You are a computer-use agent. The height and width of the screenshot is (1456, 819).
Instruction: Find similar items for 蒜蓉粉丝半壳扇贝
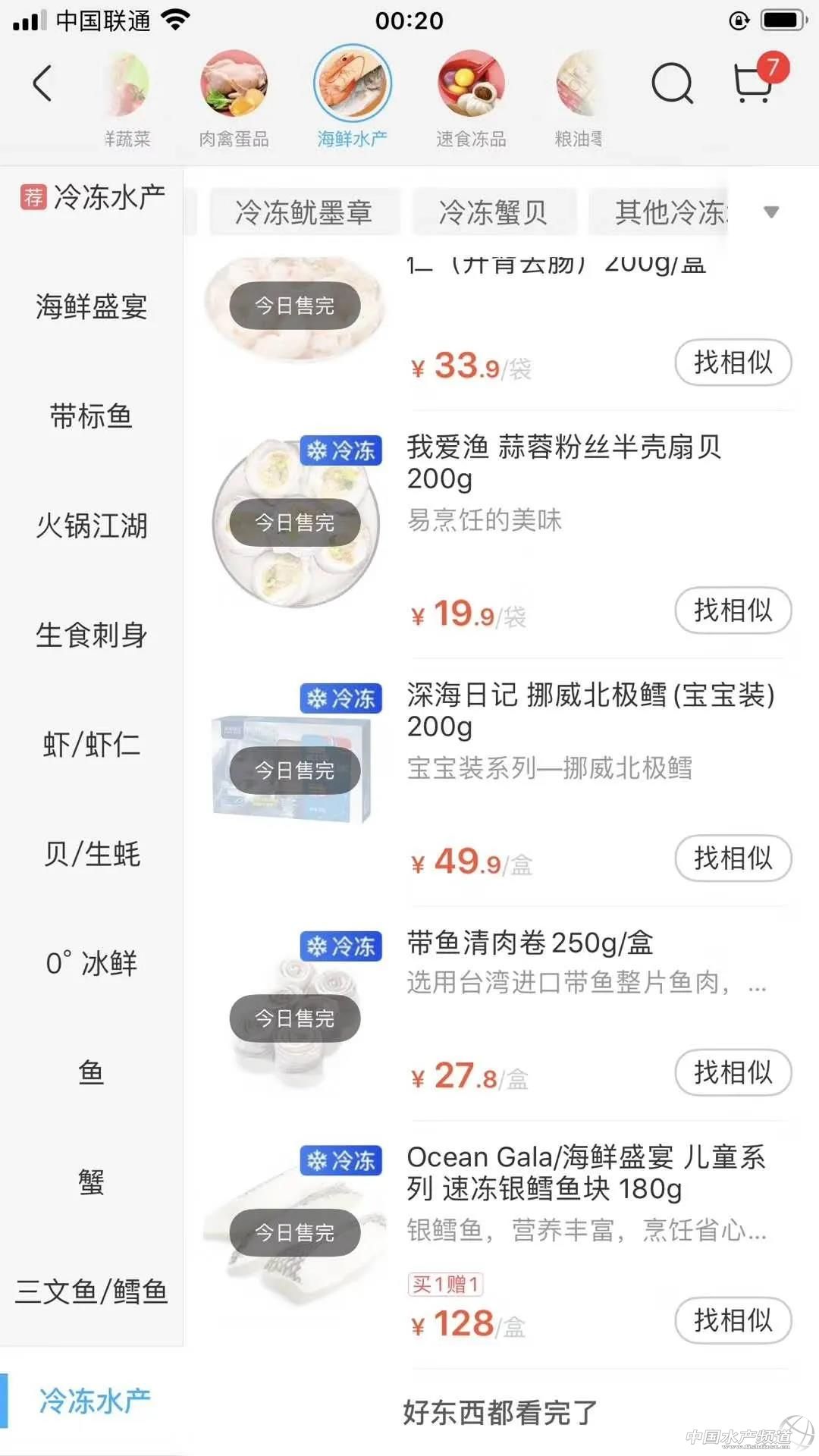point(733,610)
